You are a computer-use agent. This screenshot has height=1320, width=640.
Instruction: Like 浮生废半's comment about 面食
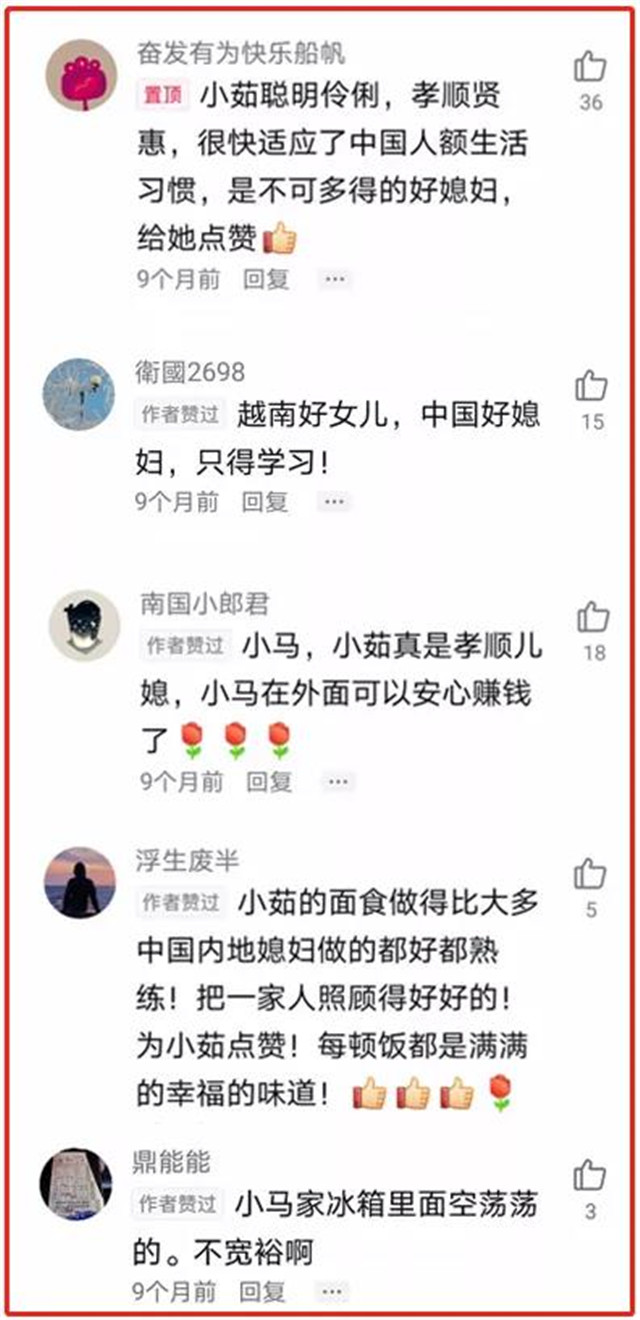pyautogui.click(x=590, y=875)
